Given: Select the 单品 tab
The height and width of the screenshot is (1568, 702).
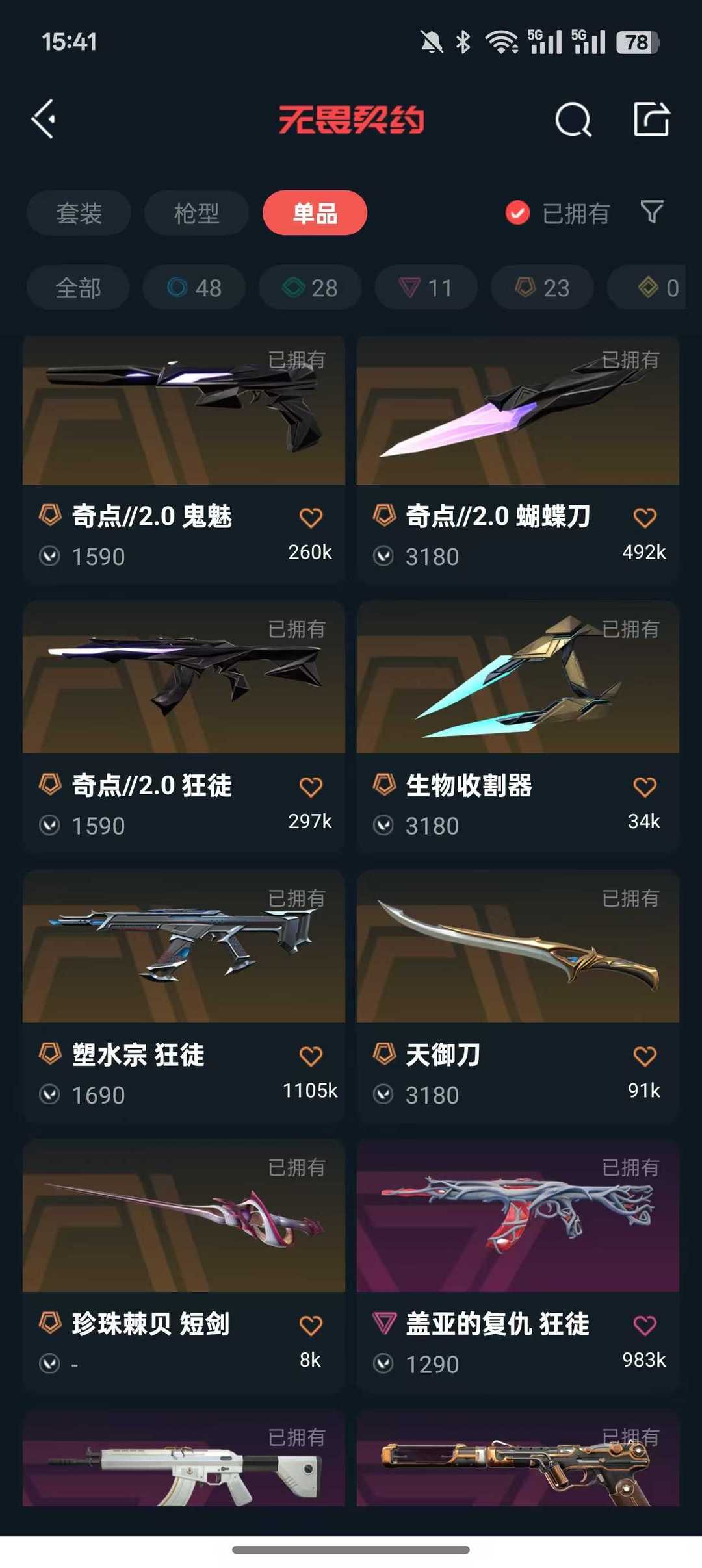Looking at the screenshot, I should click(315, 213).
